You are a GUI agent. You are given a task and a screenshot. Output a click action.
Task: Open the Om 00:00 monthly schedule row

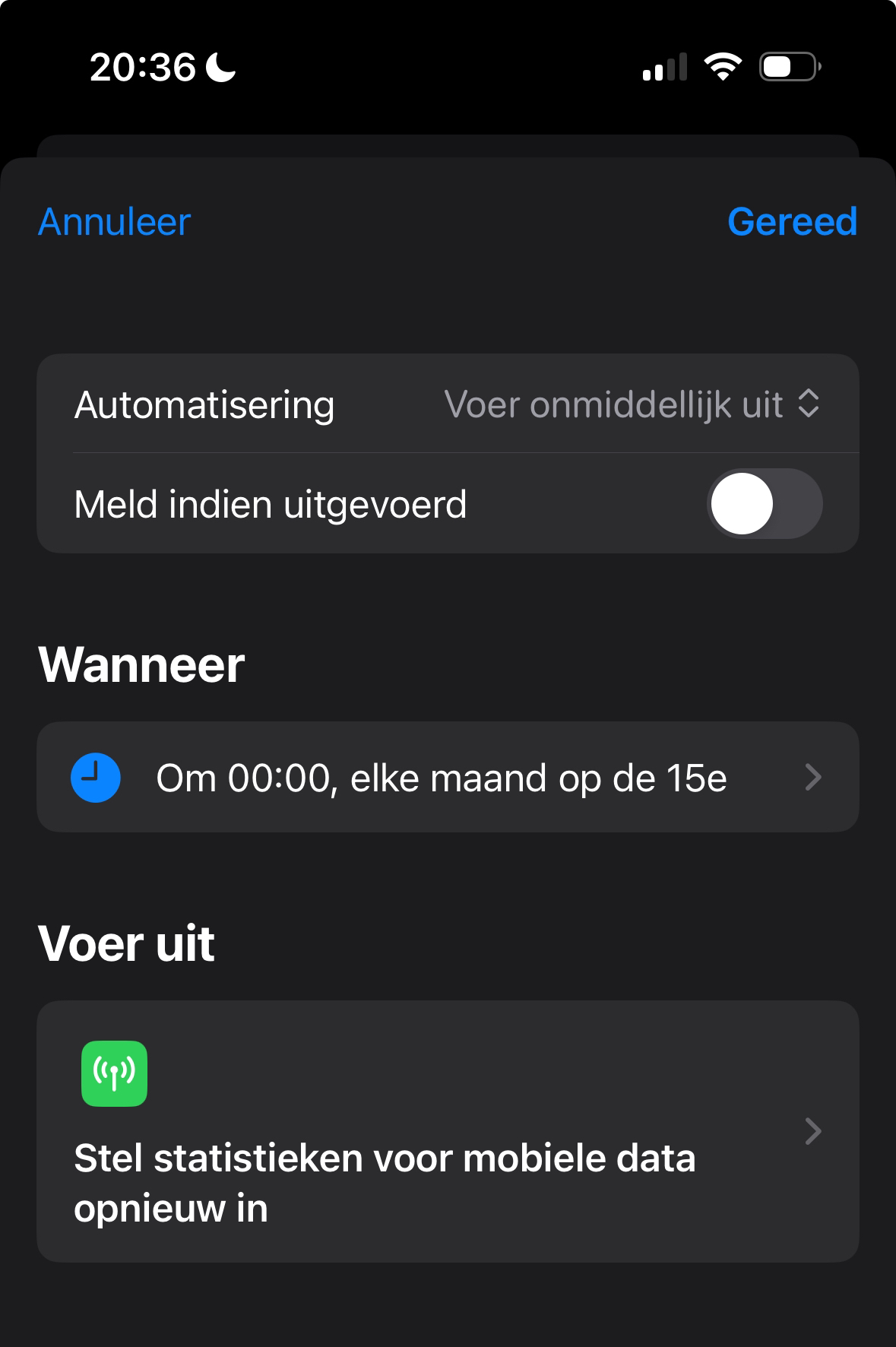click(x=447, y=778)
